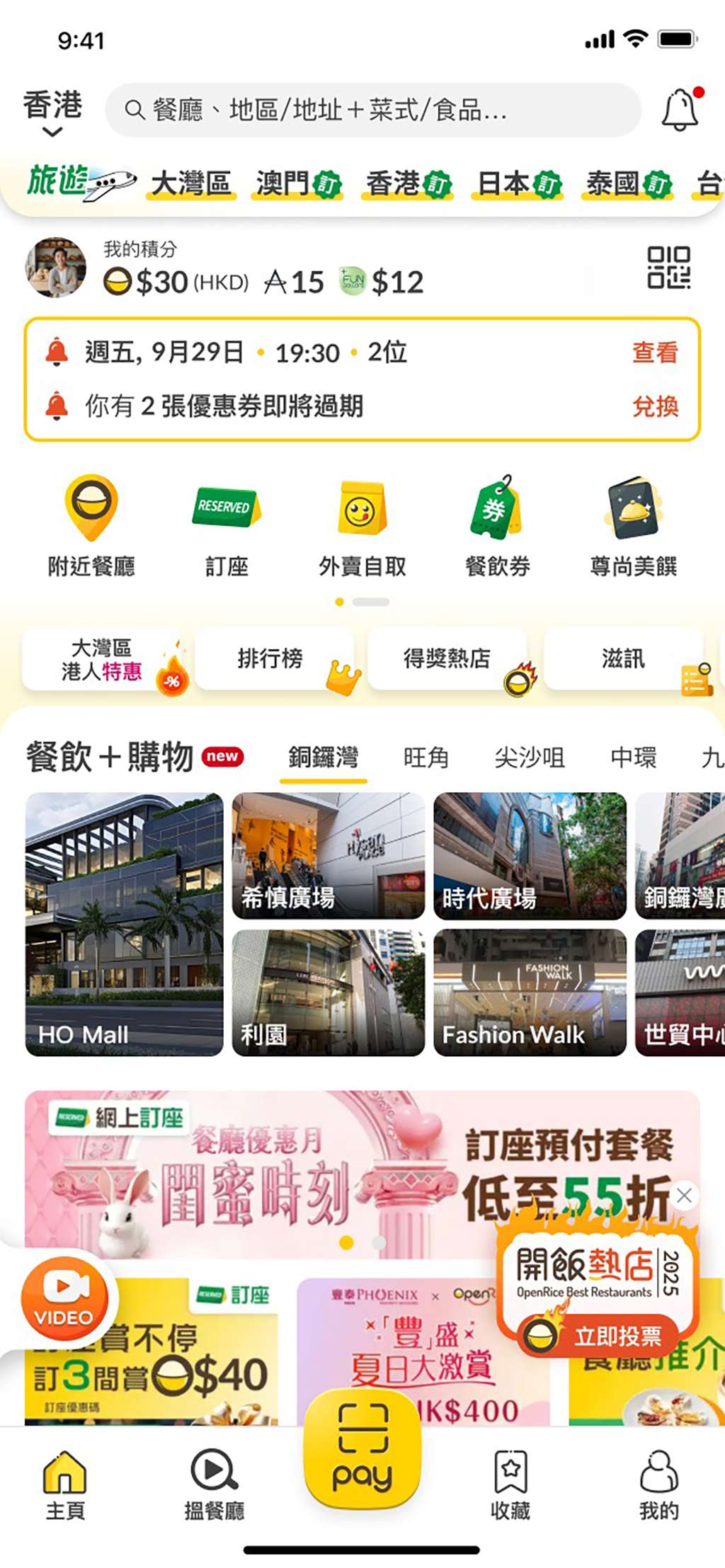Dismiss the 開飯熱店 voting popup

(x=684, y=1196)
